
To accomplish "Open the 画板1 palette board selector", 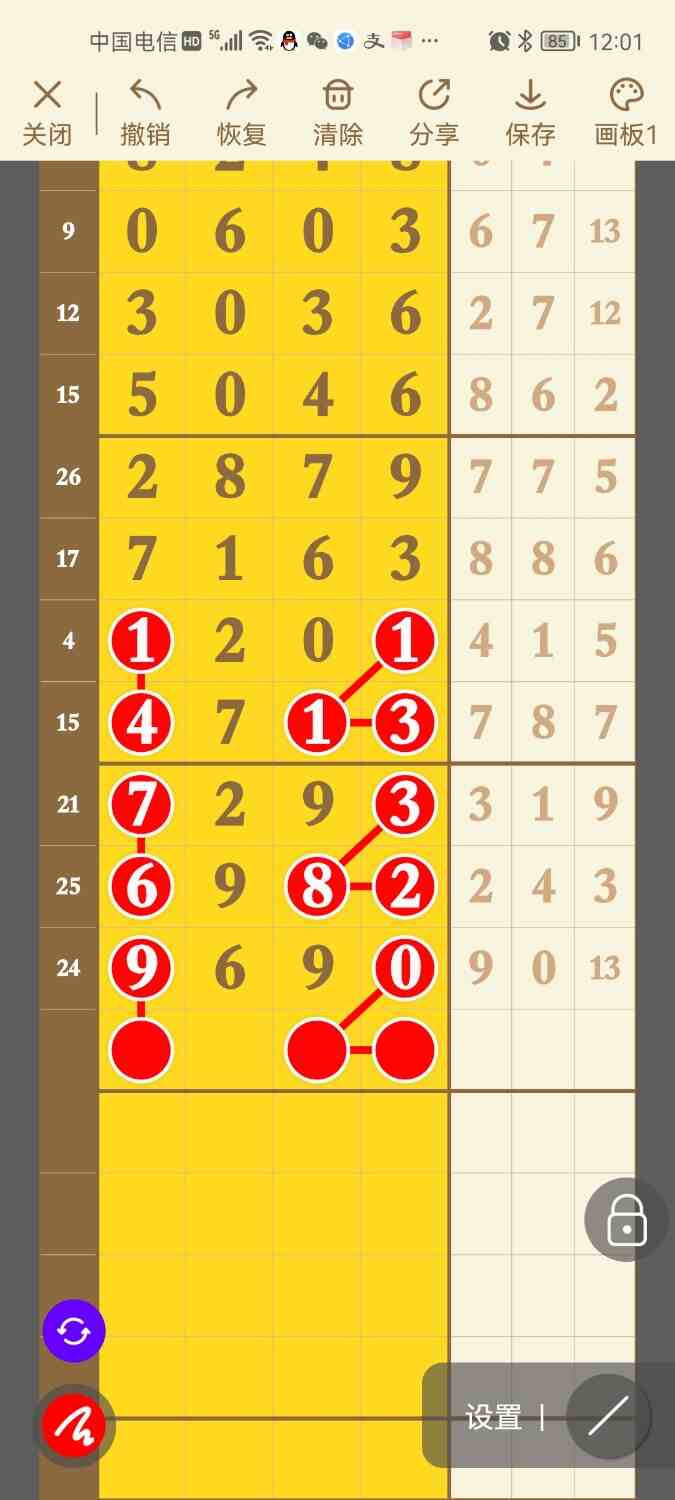I will click(626, 113).
